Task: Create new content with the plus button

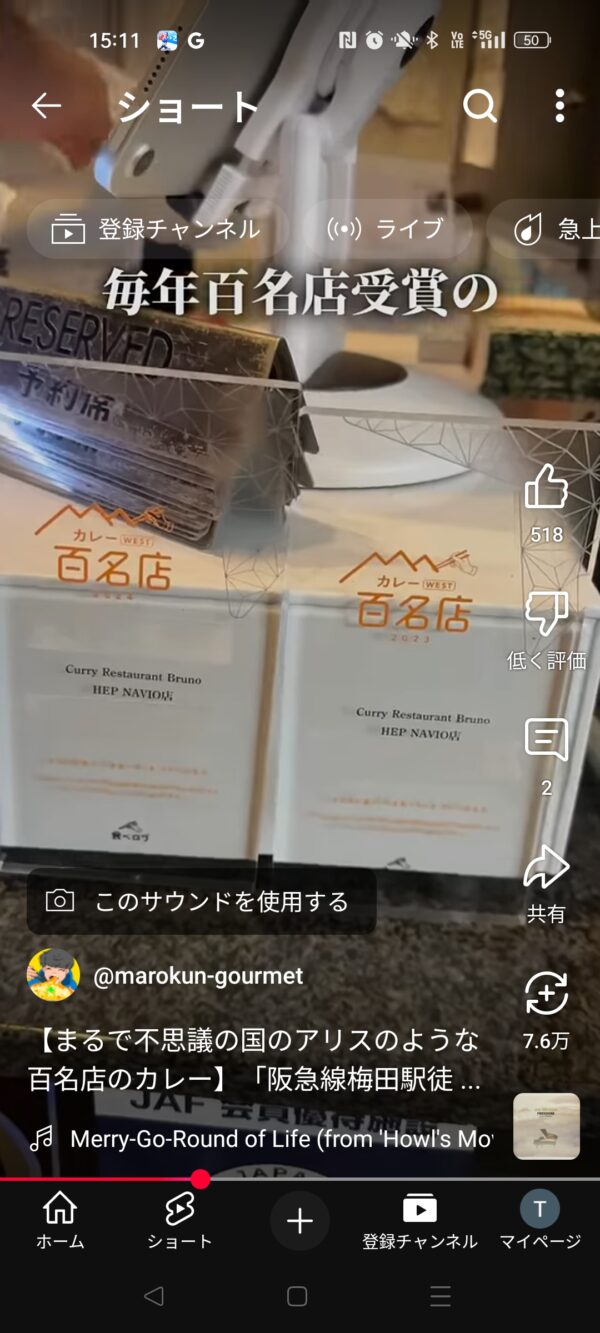Action: pos(300,1221)
